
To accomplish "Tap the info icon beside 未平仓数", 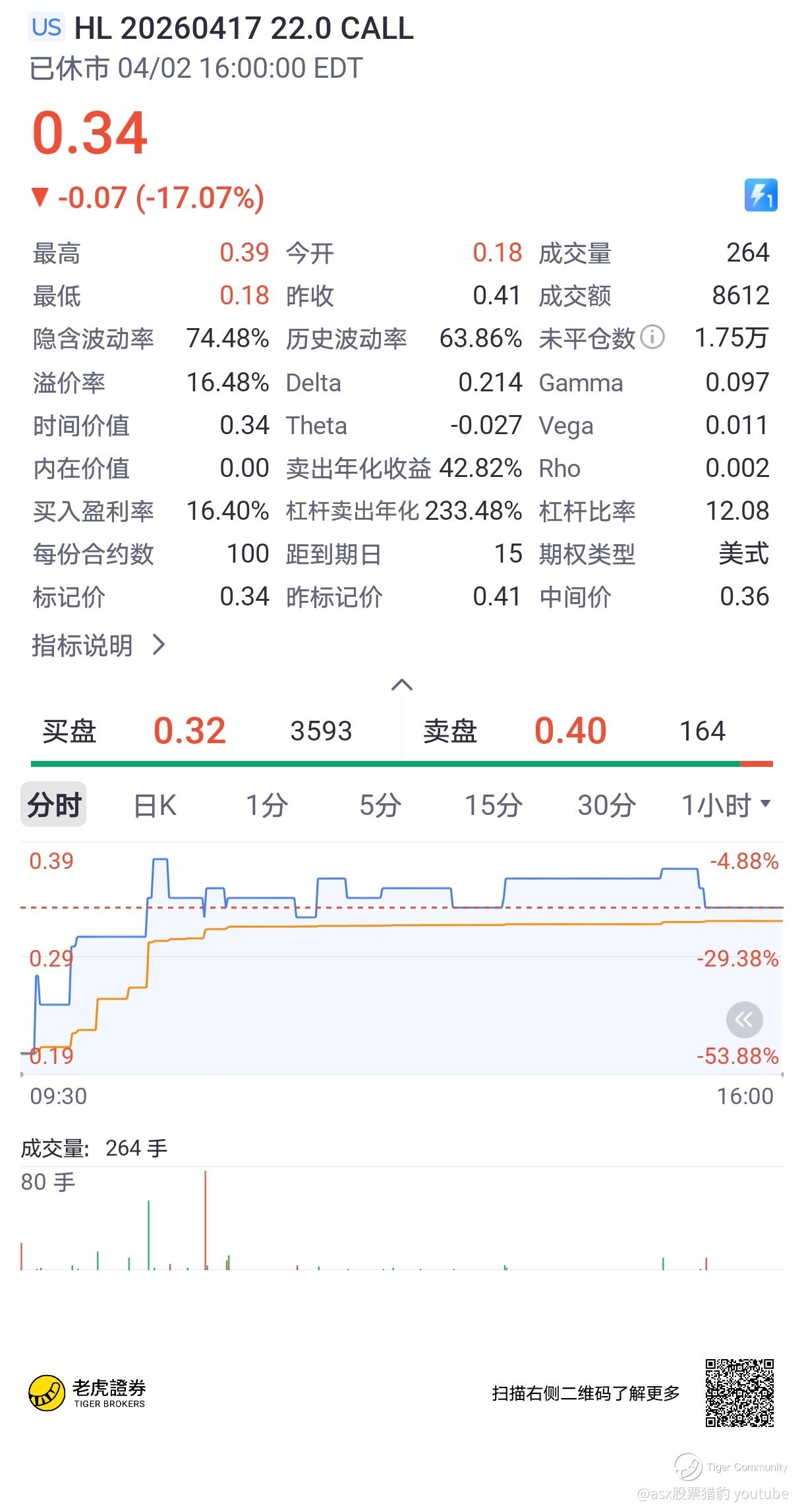I will tap(652, 337).
